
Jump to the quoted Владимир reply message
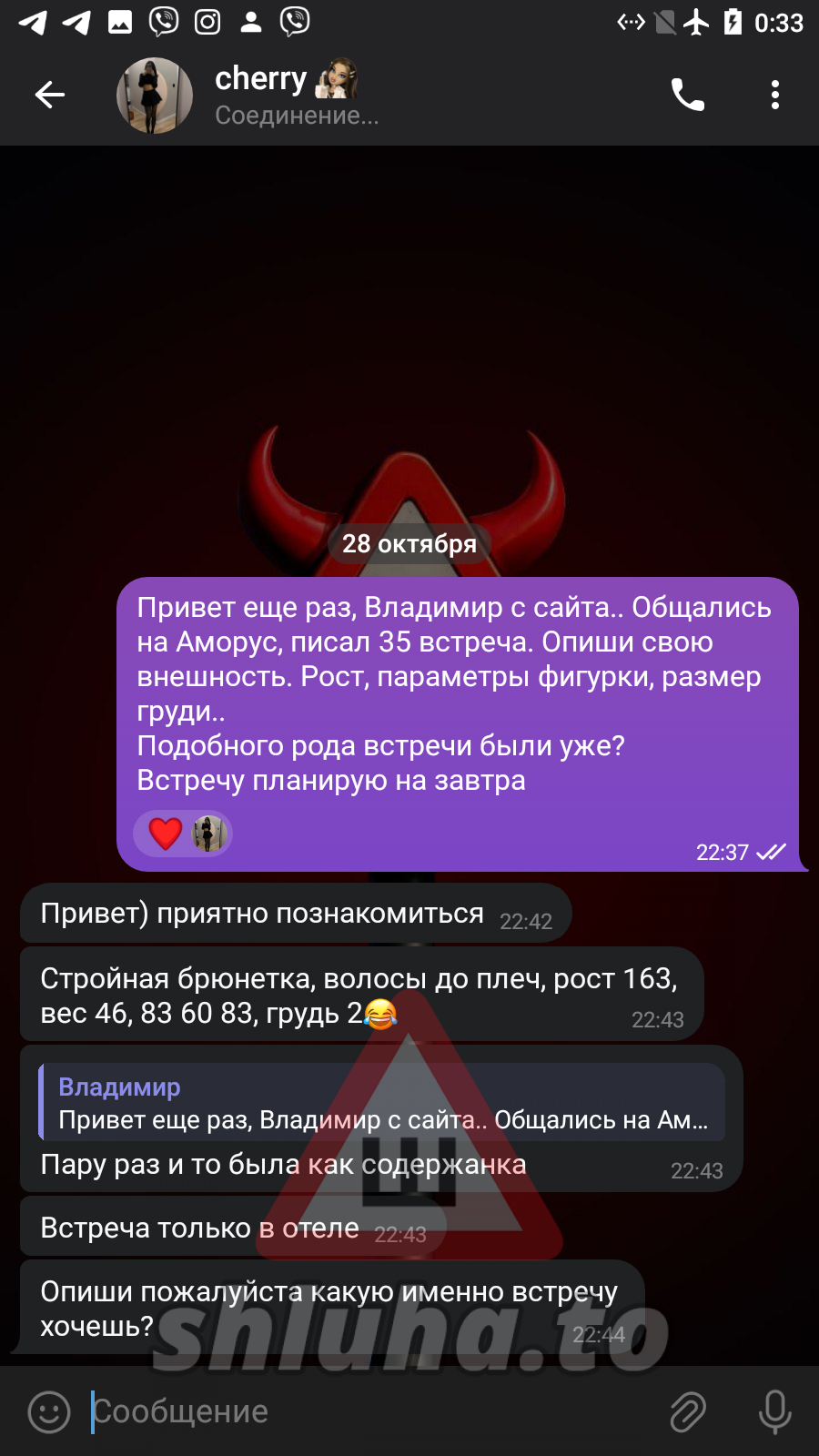[x=382, y=1103]
